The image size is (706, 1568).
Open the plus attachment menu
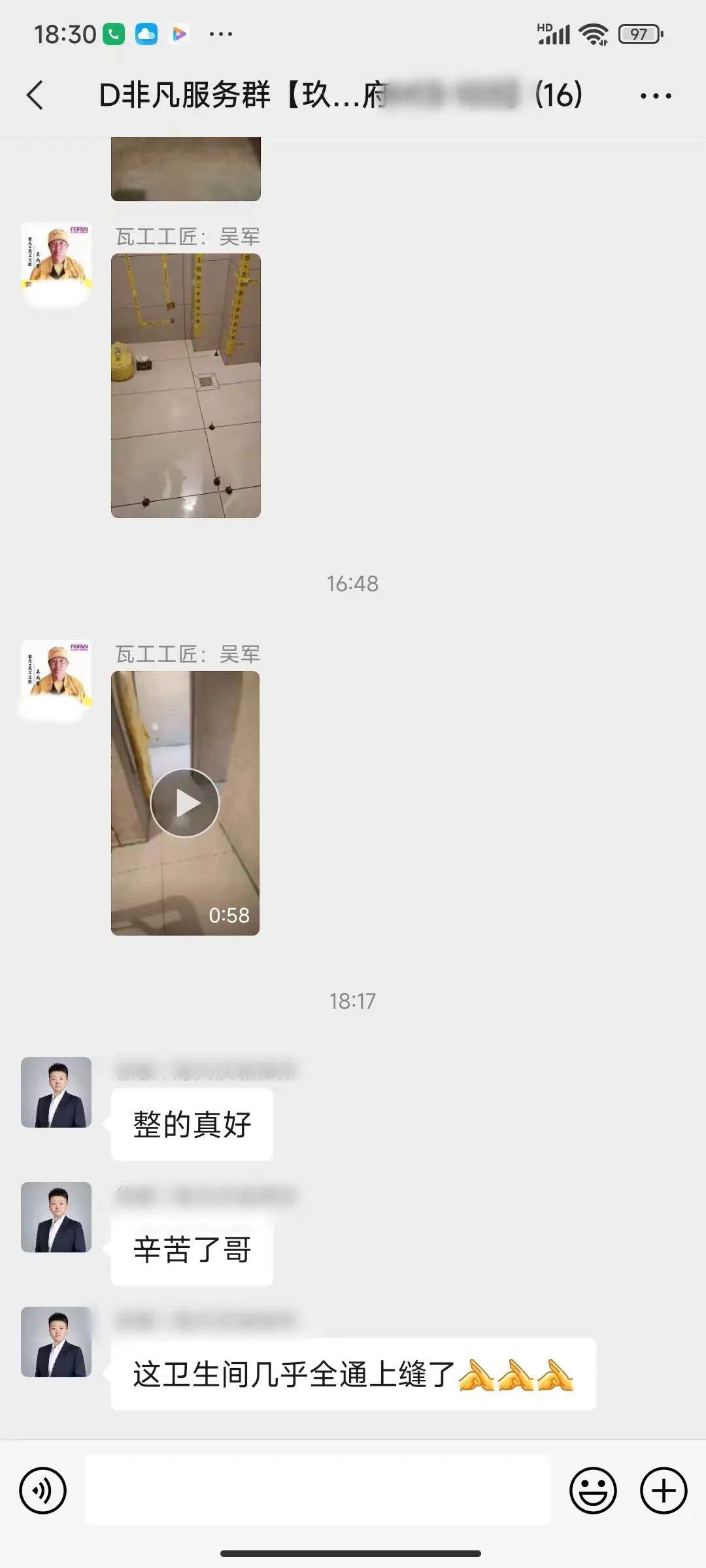(663, 1490)
